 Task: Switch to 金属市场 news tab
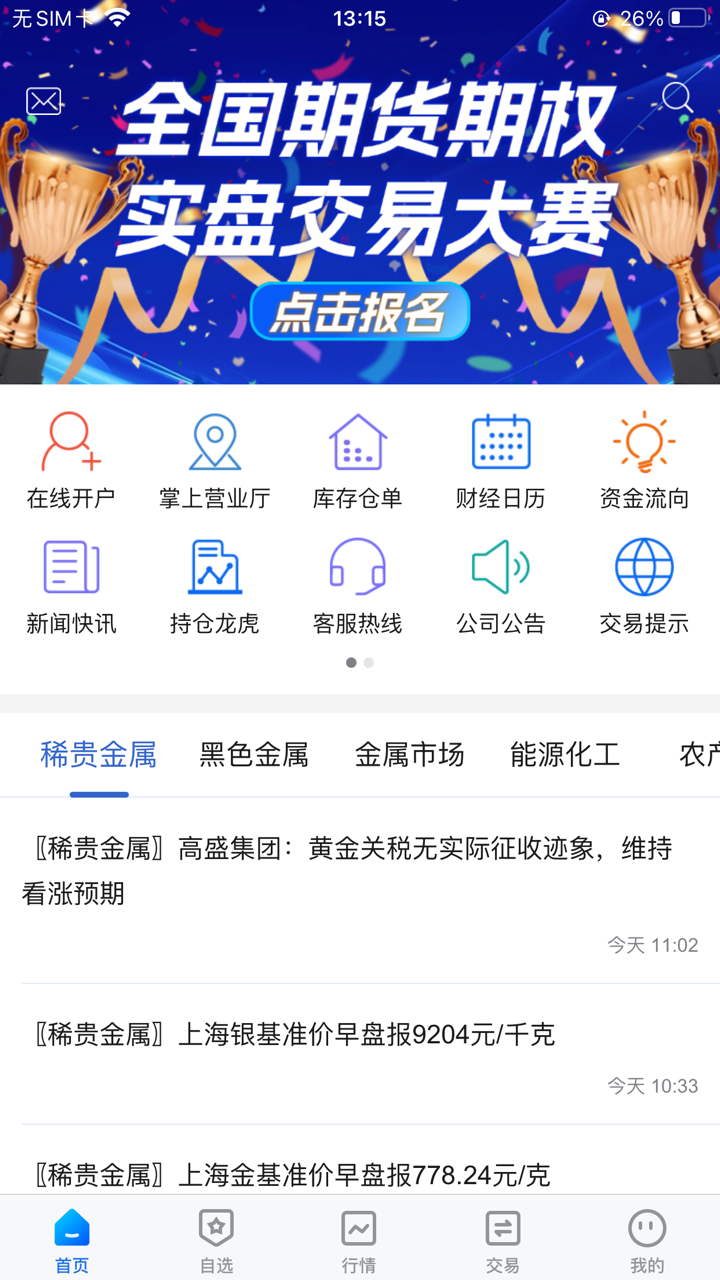click(410, 755)
